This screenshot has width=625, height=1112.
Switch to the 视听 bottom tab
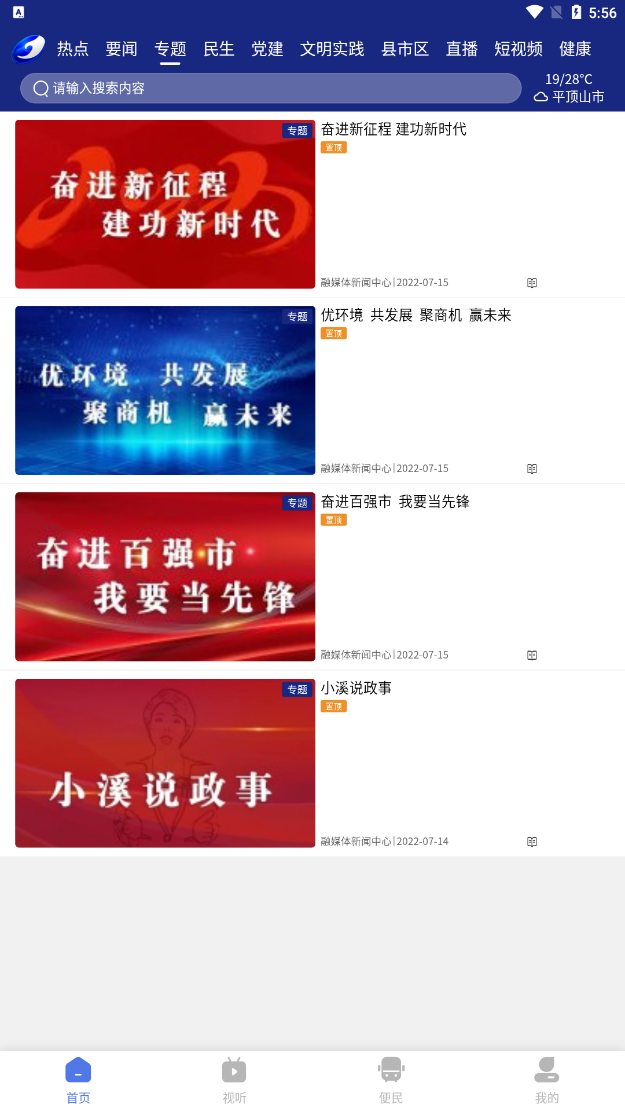(x=234, y=1080)
